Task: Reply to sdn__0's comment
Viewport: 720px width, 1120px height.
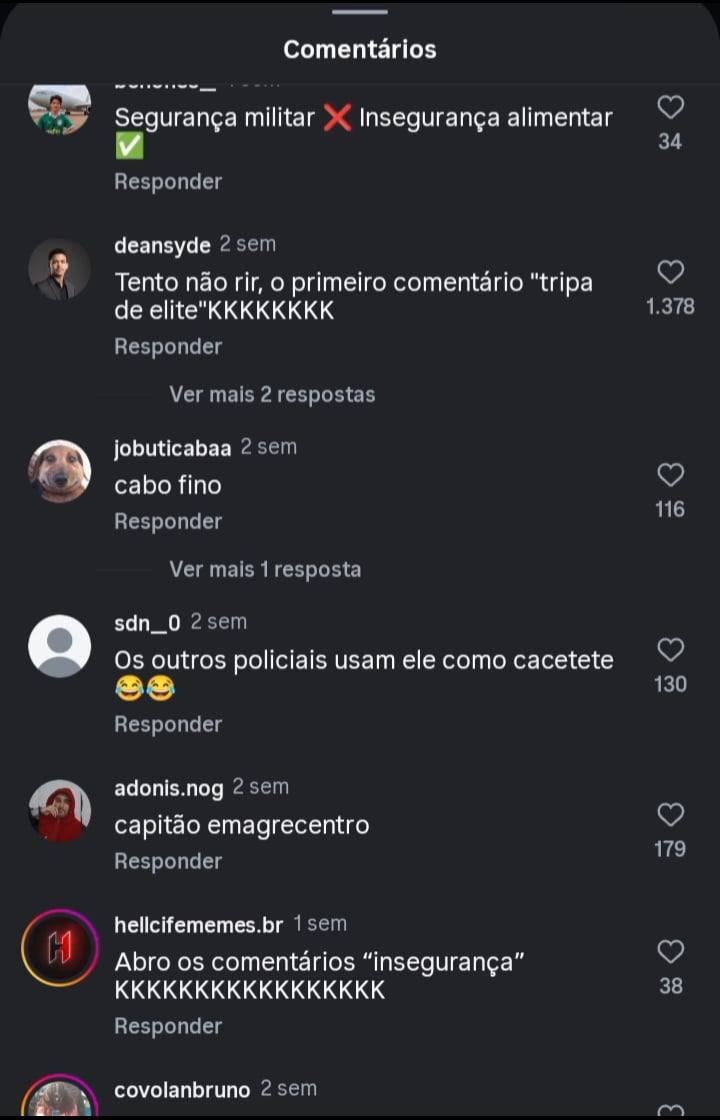Action: tap(168, 724)
